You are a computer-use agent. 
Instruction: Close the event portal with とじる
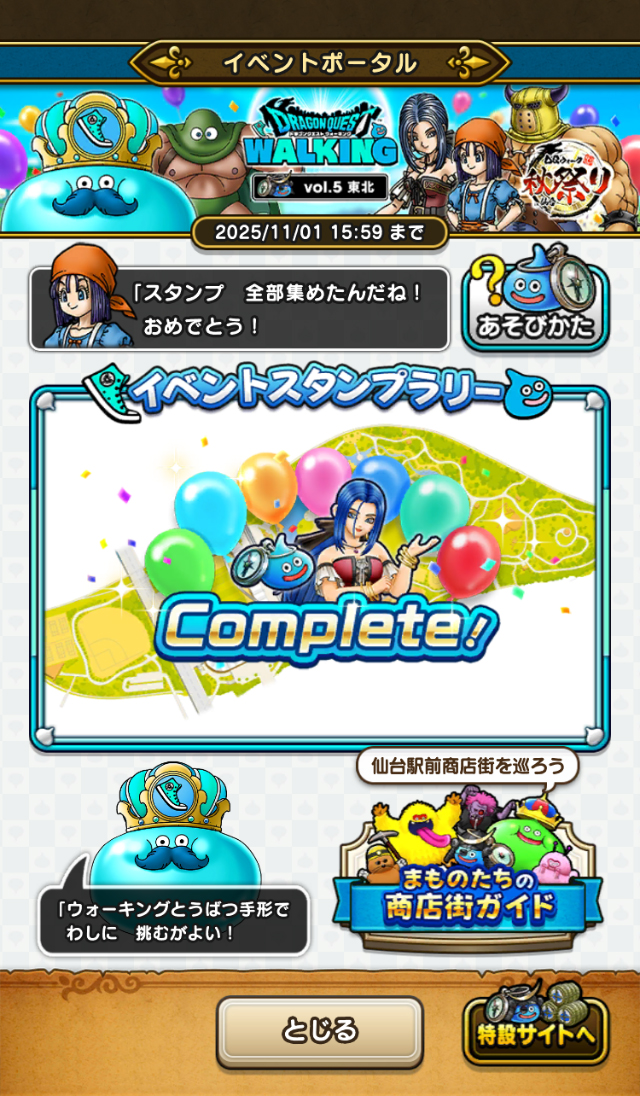pos(320,1031)
